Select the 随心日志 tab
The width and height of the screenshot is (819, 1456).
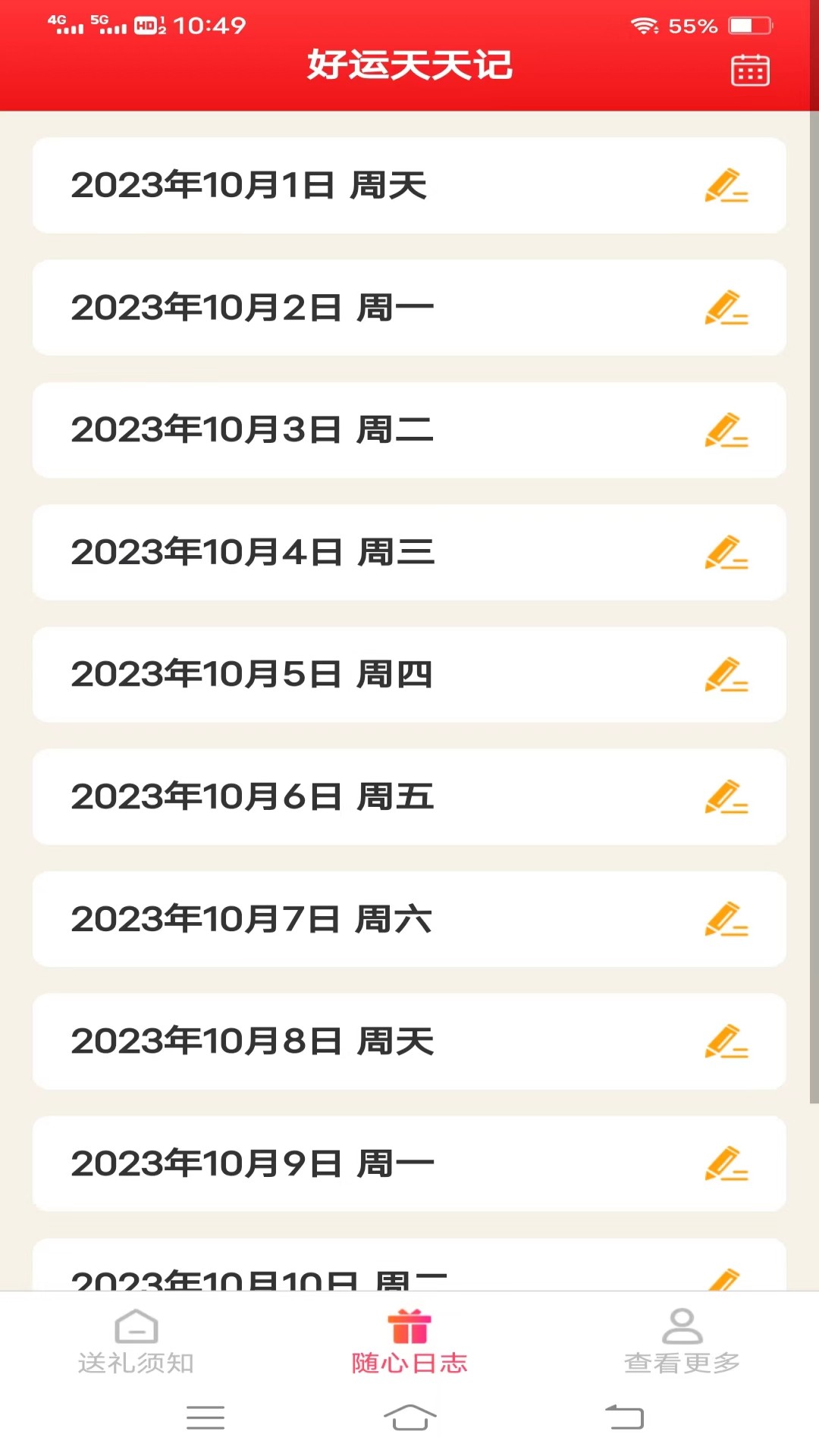409,1341
